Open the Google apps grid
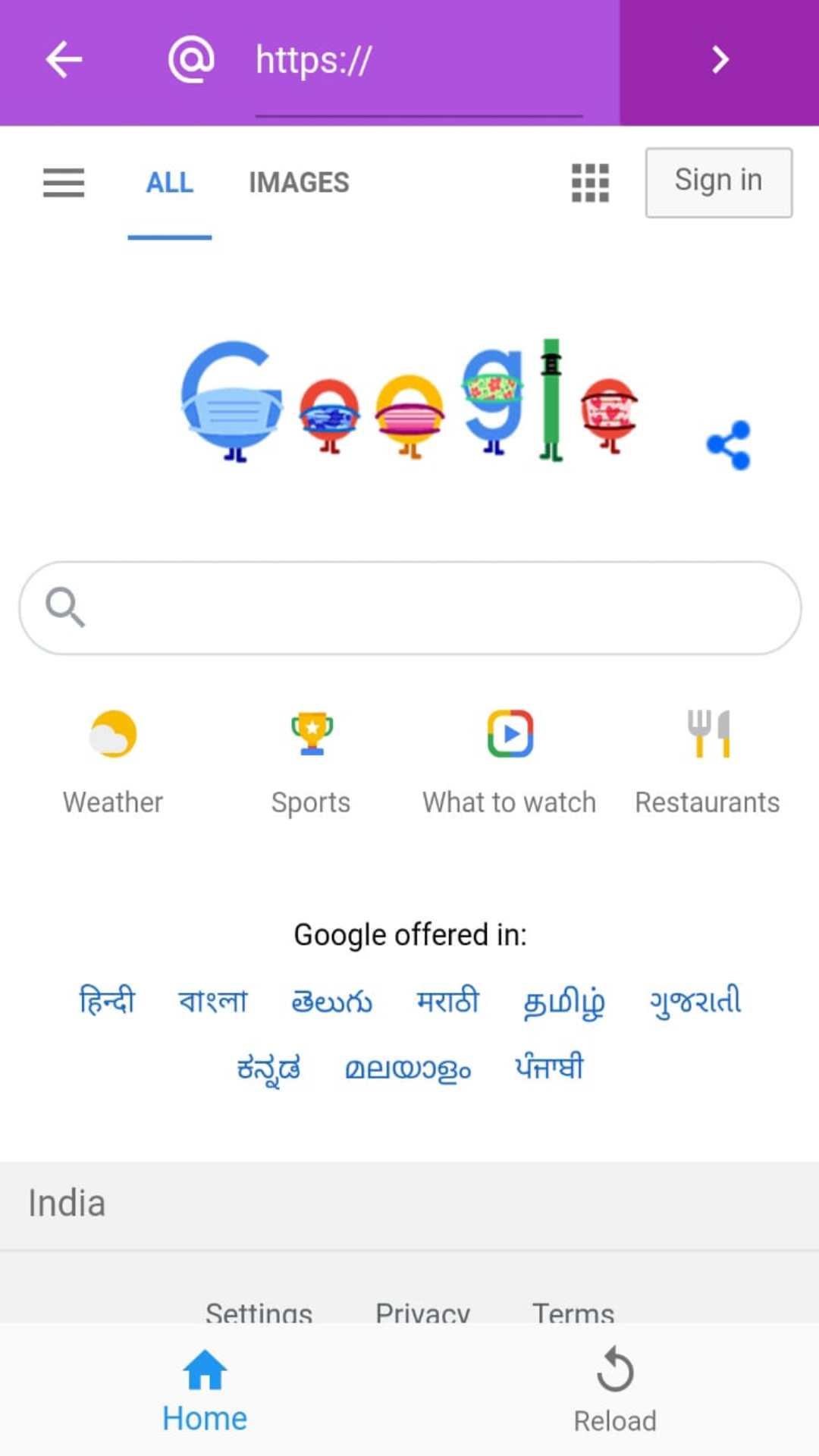 point(590,183)
